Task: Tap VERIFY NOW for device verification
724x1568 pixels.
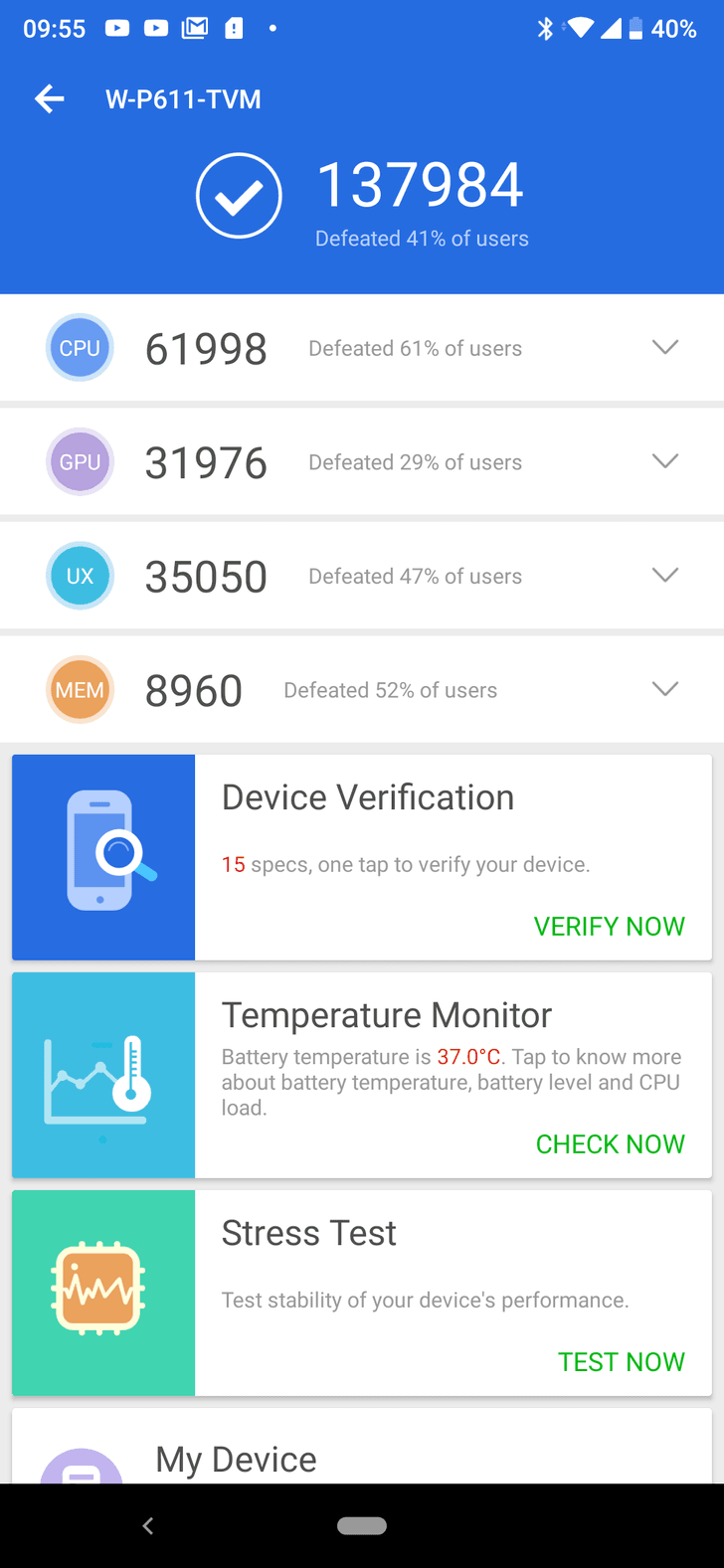Action: point(610,927)
